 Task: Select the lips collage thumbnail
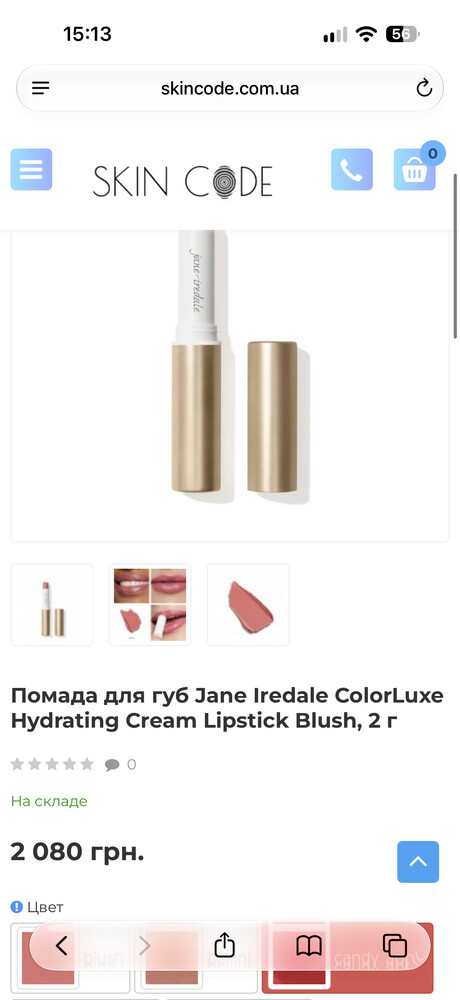point(150,605)
